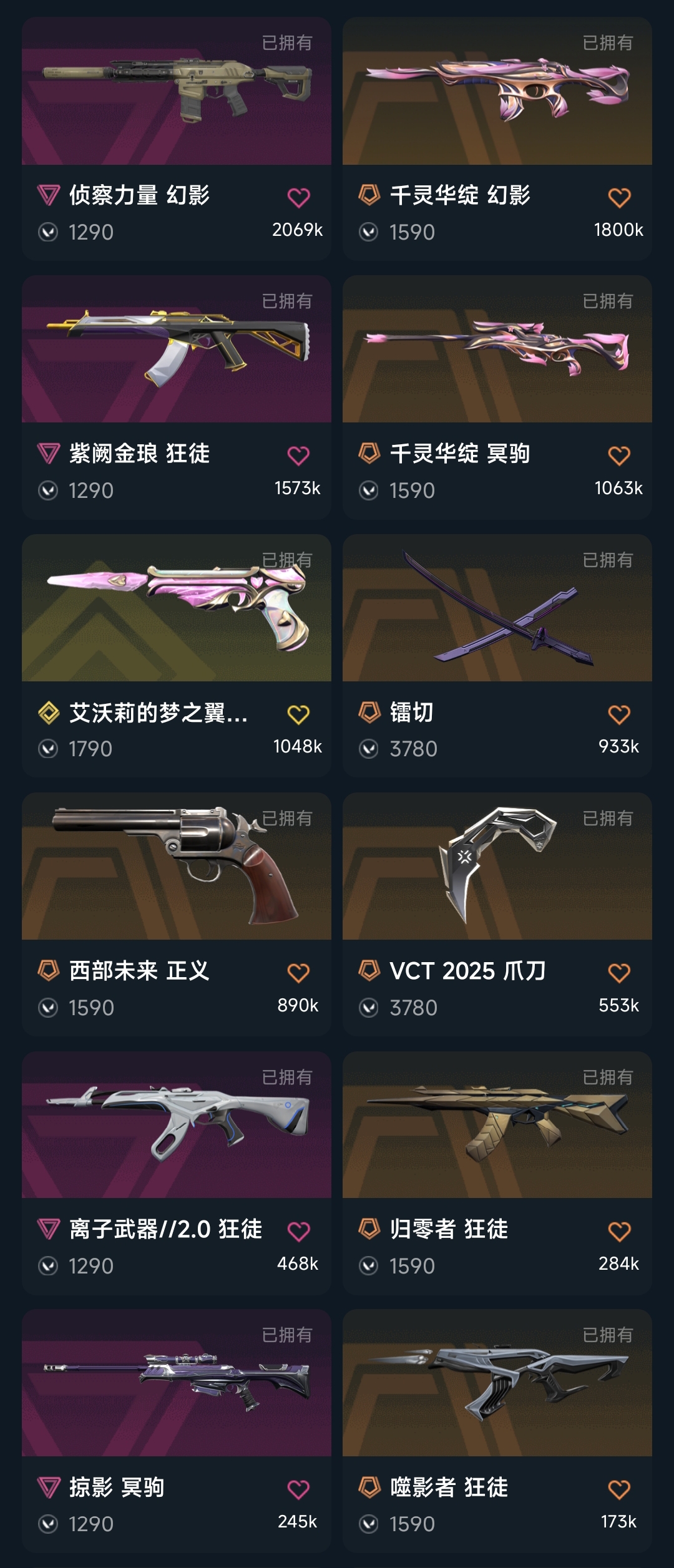Like the 侦察力量 幻影 skin

[298, 198]
